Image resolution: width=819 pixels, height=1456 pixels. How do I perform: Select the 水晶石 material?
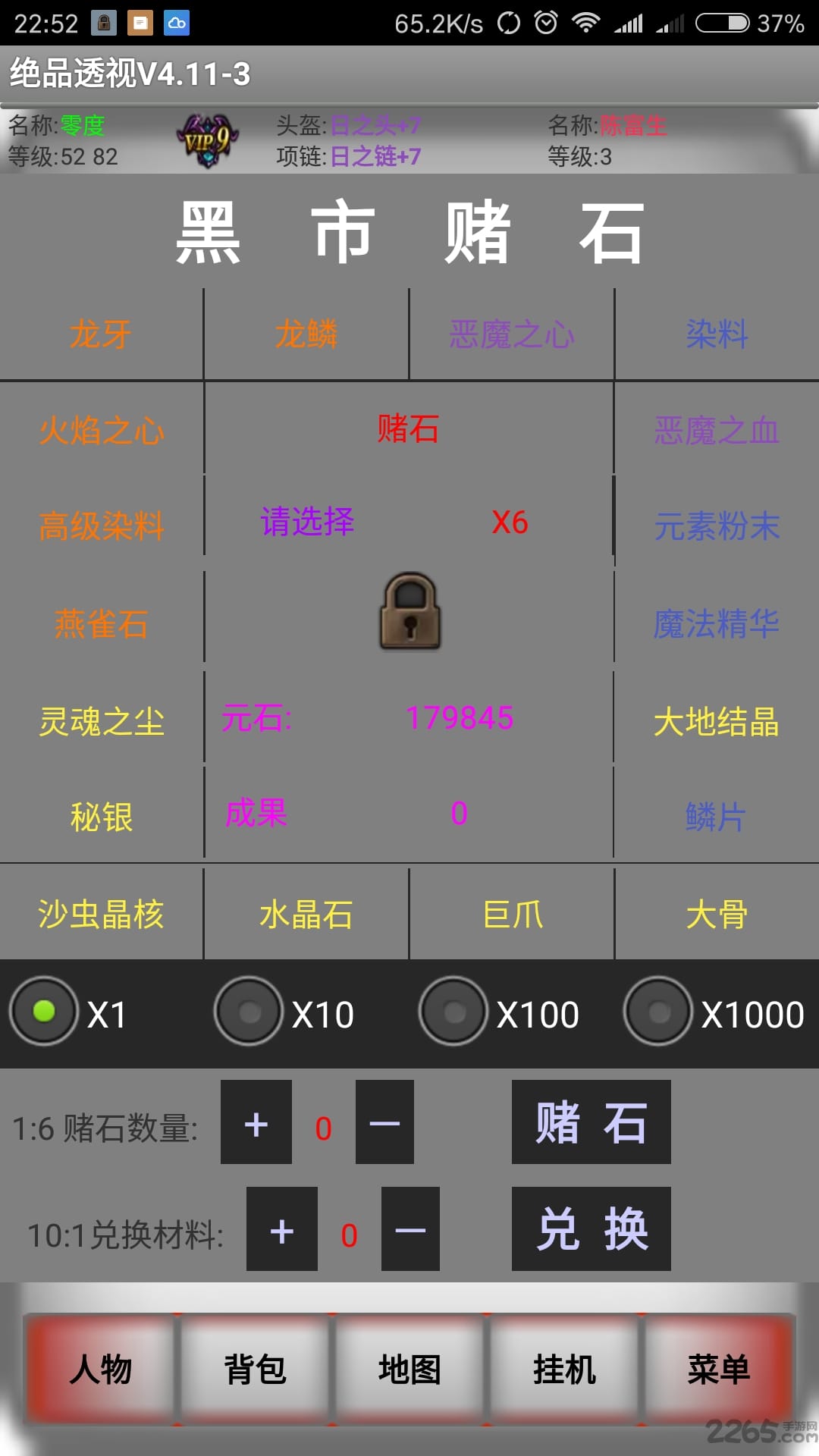306,915
